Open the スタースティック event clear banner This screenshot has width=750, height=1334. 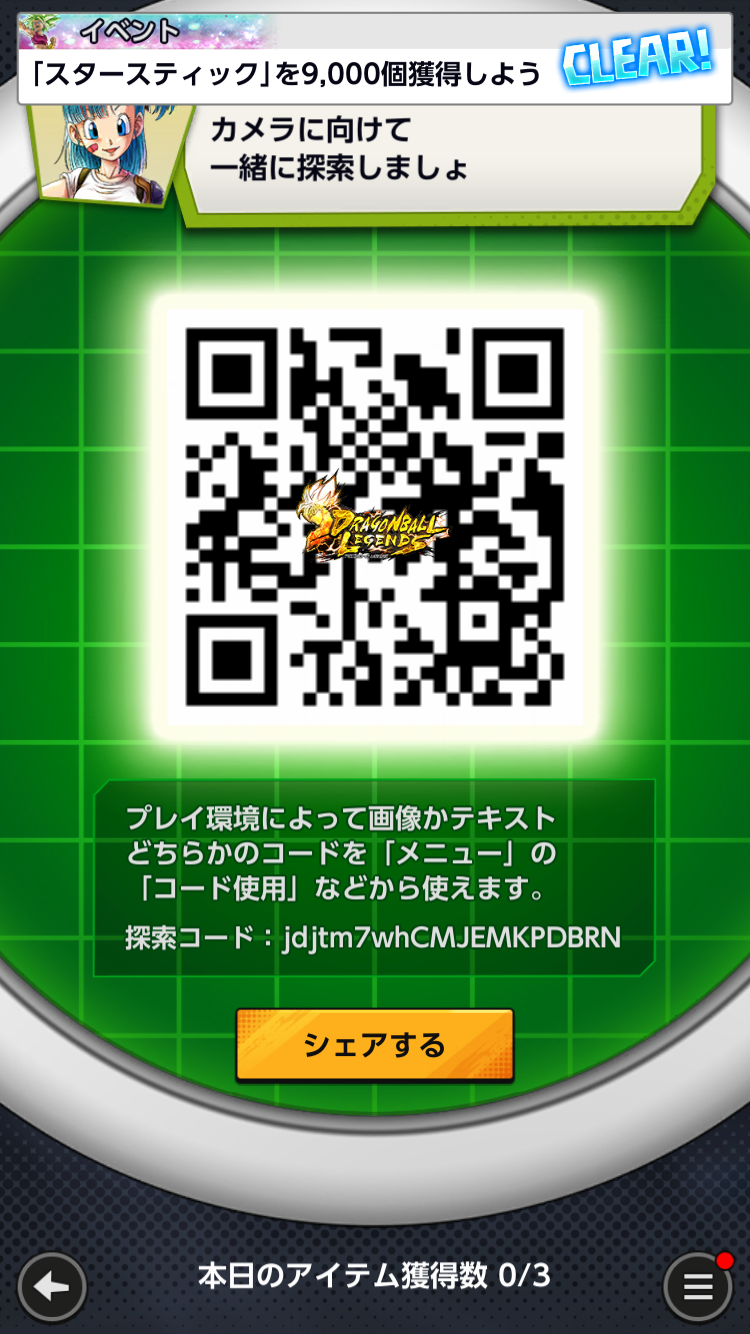(x=375, y=59)
